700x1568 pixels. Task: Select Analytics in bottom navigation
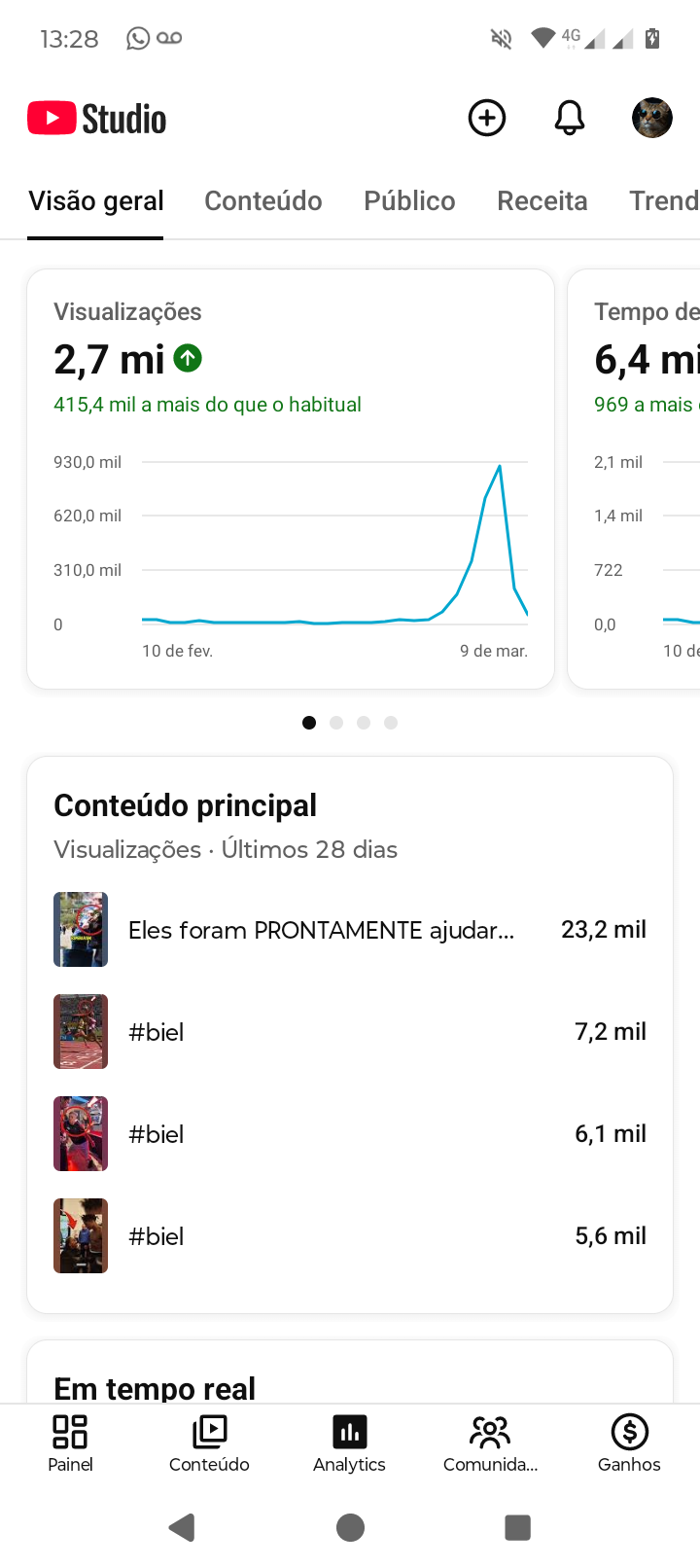pos(349,1443)
